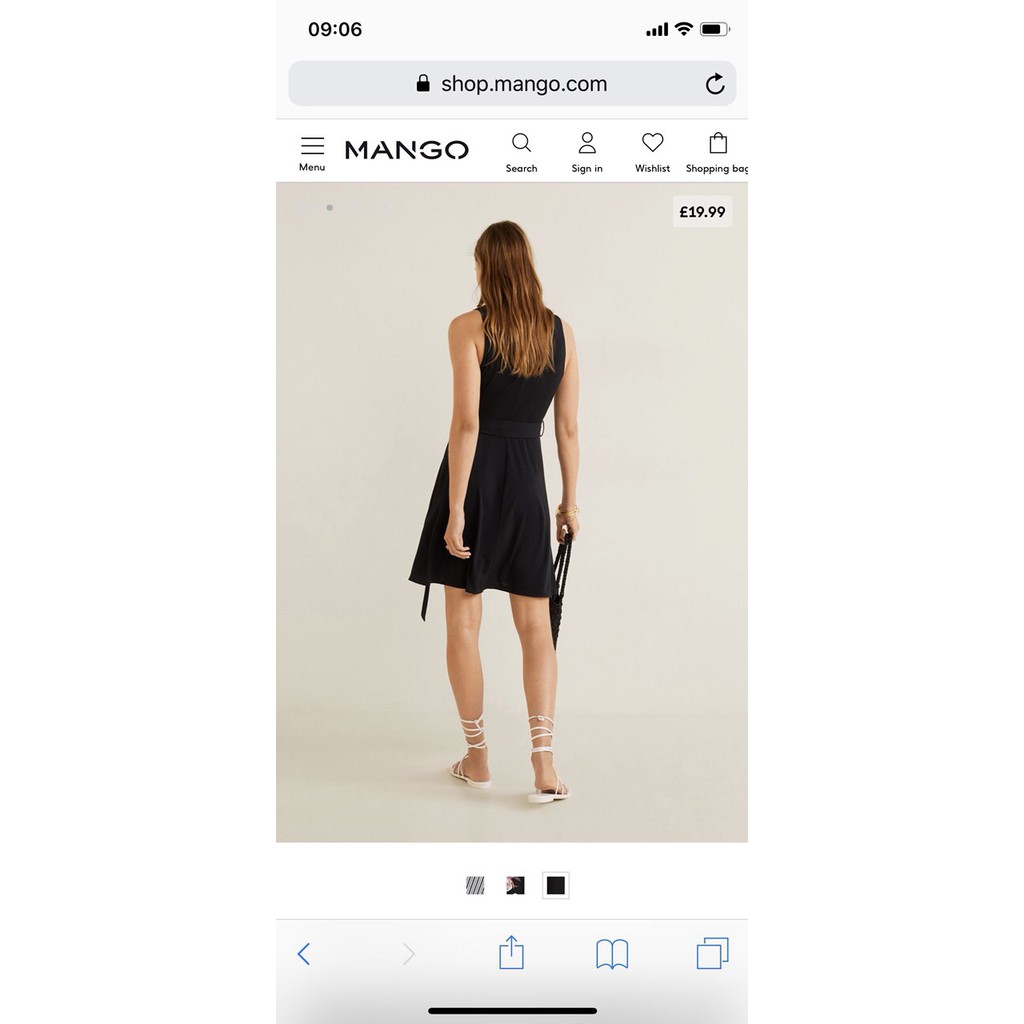Tap the shop.mango.com address bar

[x=512, y=84]
